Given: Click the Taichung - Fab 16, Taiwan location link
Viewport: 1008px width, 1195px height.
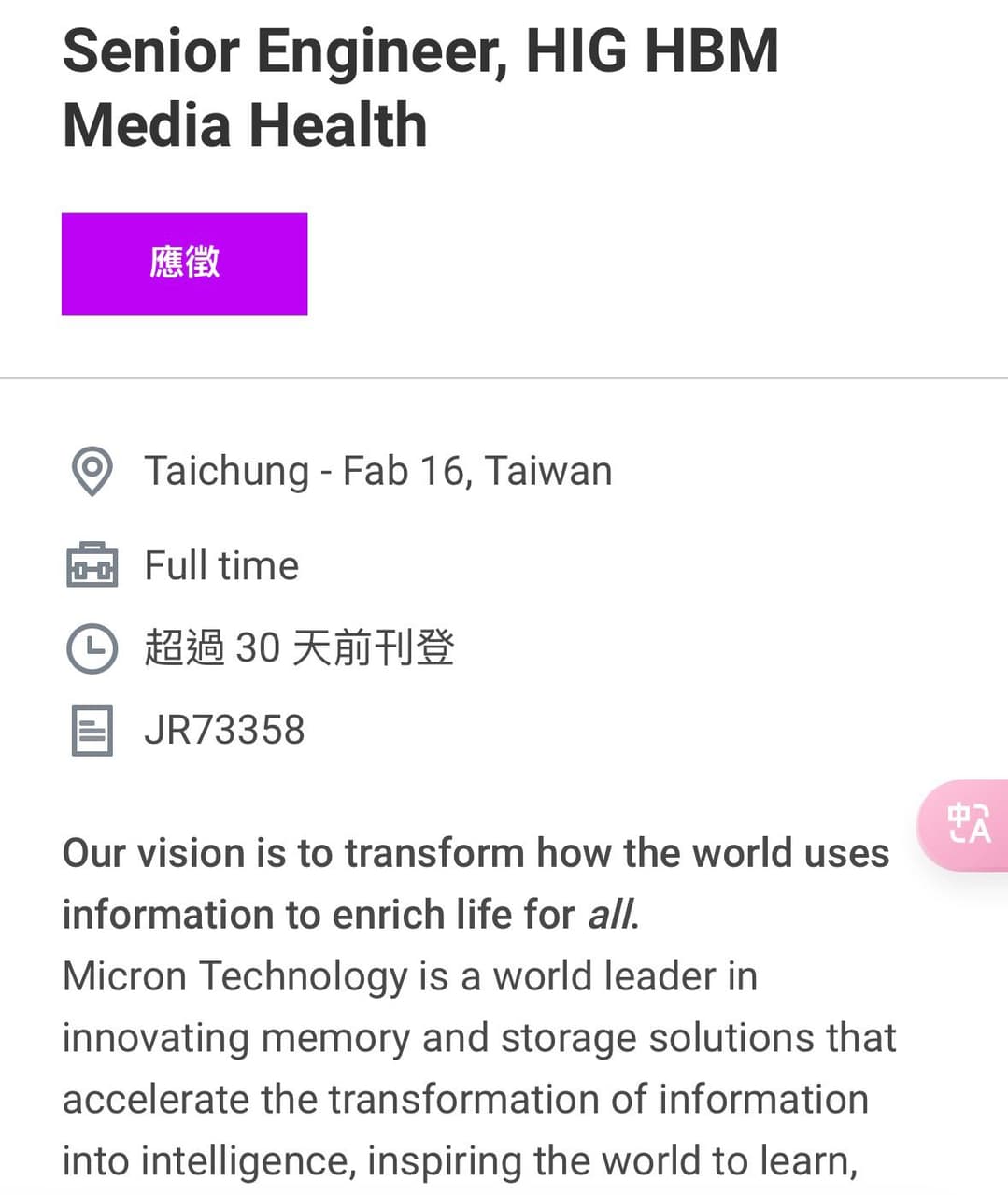Looking at the screenshot, I should [x=377, y=472].
